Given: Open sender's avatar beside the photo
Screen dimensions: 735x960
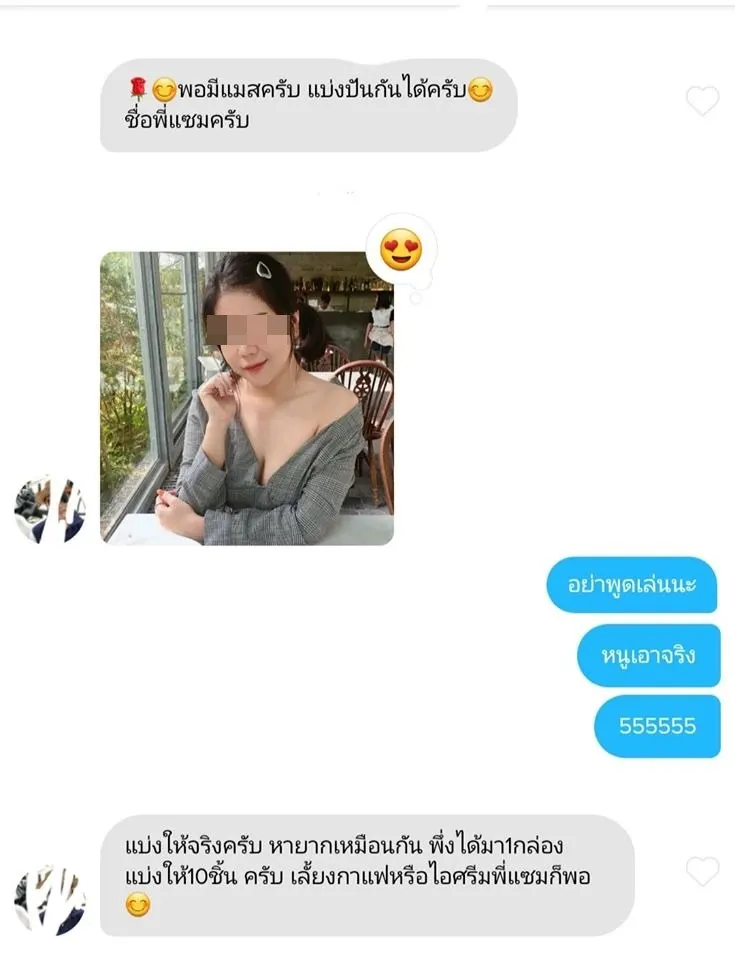Looking at the screenshot, I should click(50, 509).
